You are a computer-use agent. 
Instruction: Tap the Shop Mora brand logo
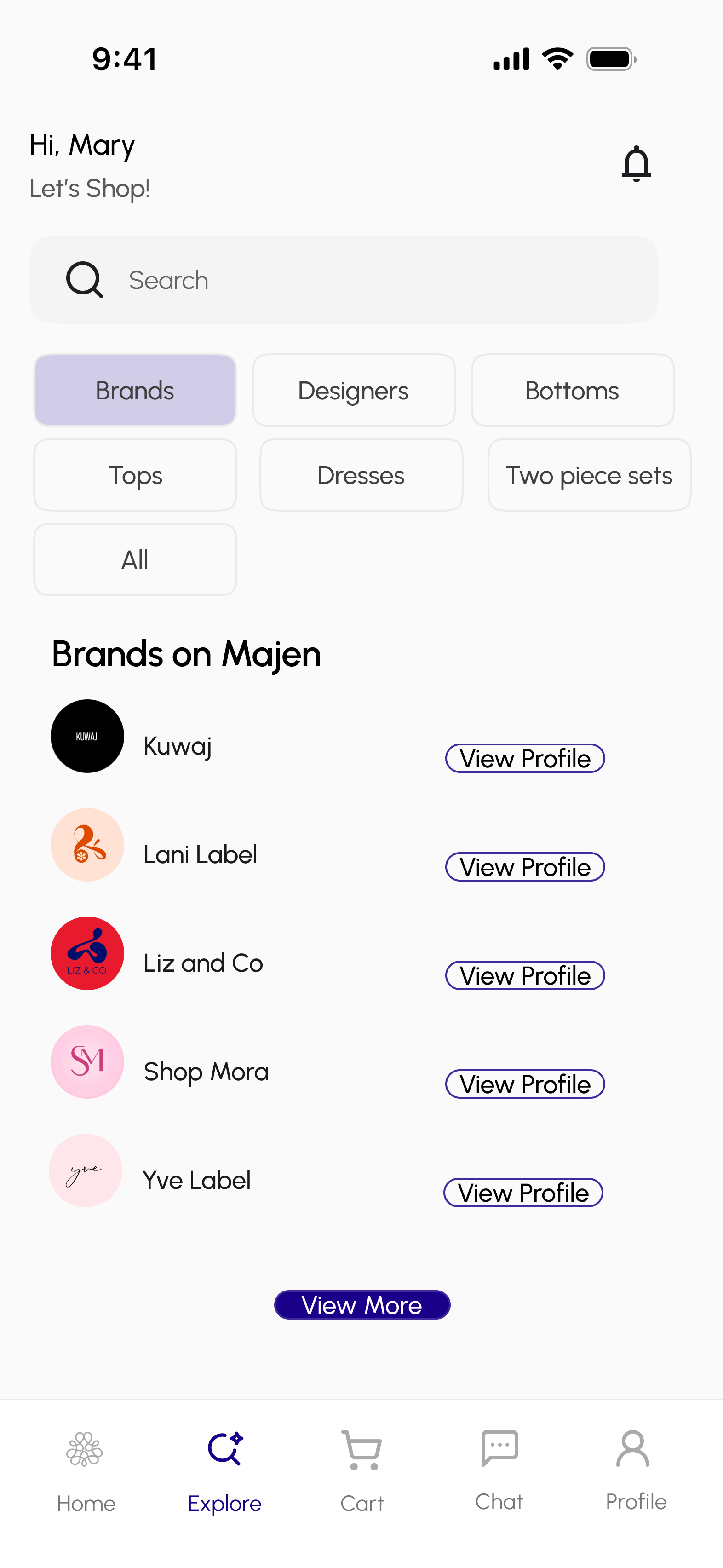87,1061
